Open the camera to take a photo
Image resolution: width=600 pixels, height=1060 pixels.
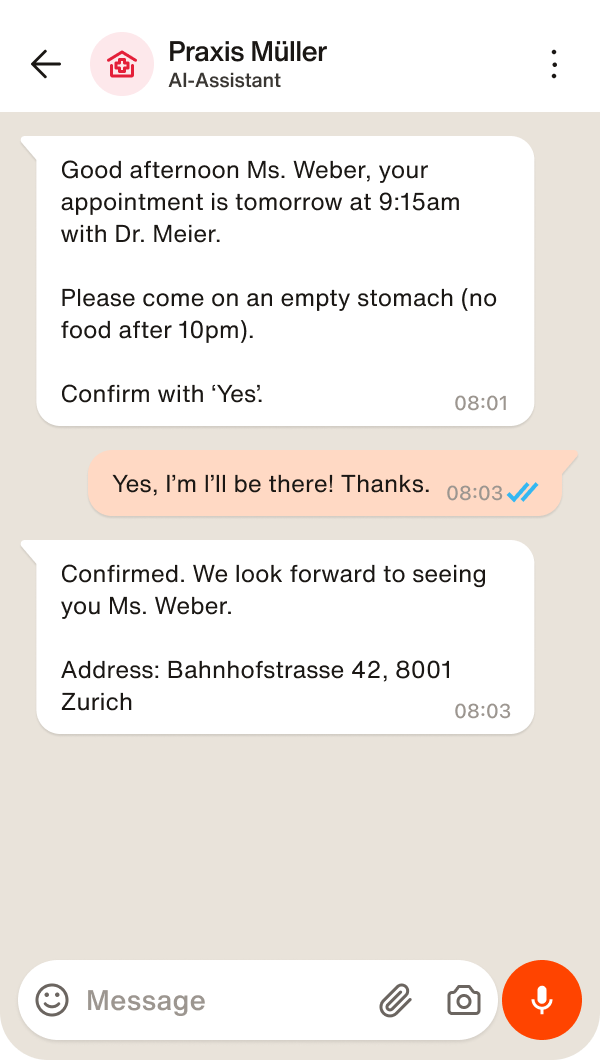tap(463, 1000)
